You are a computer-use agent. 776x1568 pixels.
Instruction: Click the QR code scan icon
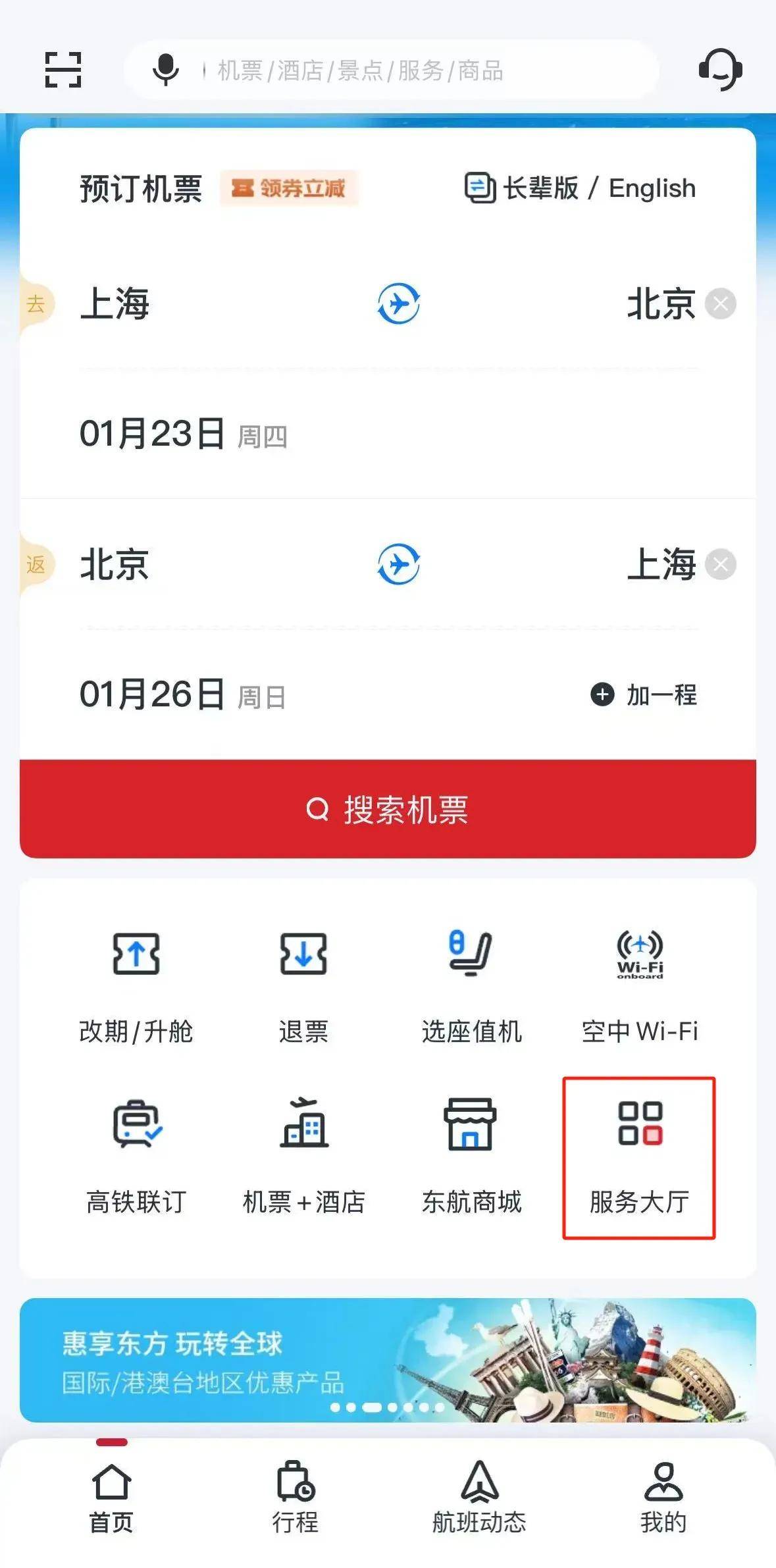pyautogui.click(x=64, y=70)
